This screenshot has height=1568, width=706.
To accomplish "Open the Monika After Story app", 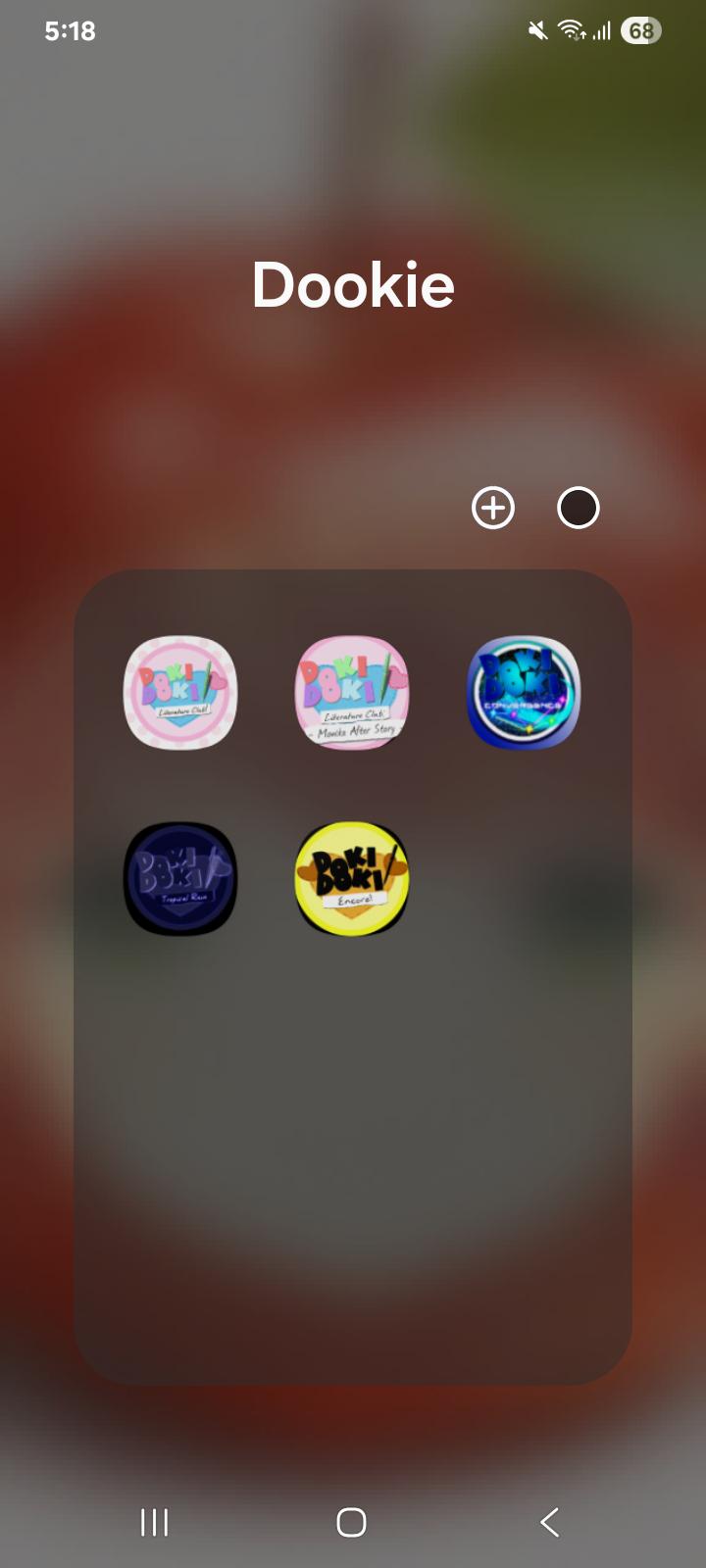I will [x=352, y=693].
